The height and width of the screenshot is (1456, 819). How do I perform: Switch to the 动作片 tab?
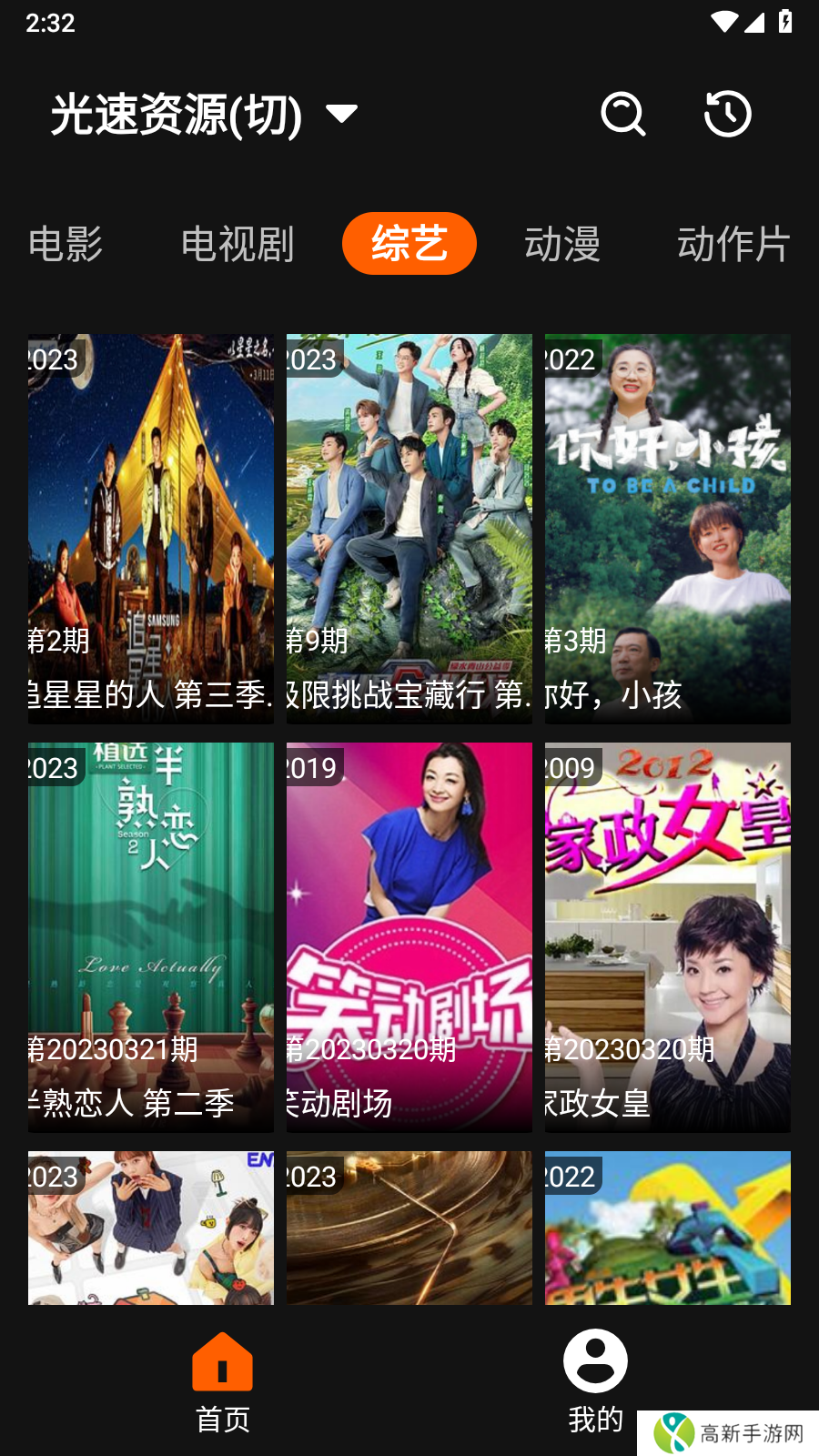(x=733, y=243)
